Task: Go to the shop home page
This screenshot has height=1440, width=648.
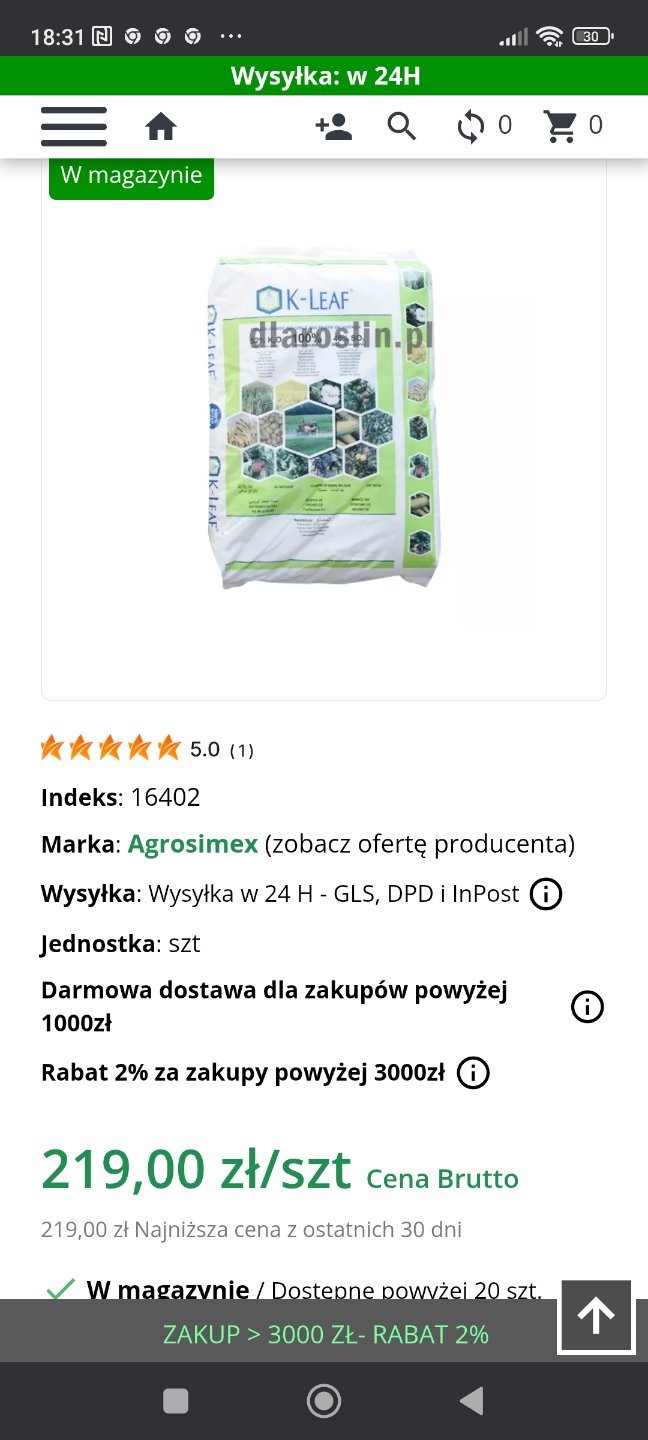Action: [161, 126]
